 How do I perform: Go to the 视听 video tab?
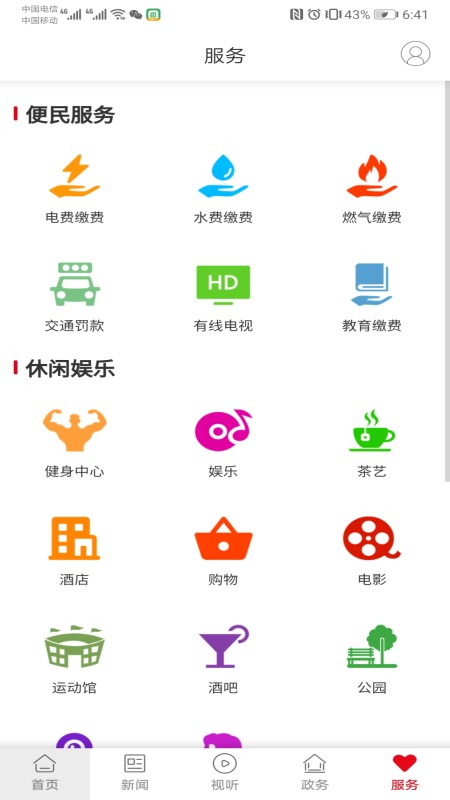[224, 773]
